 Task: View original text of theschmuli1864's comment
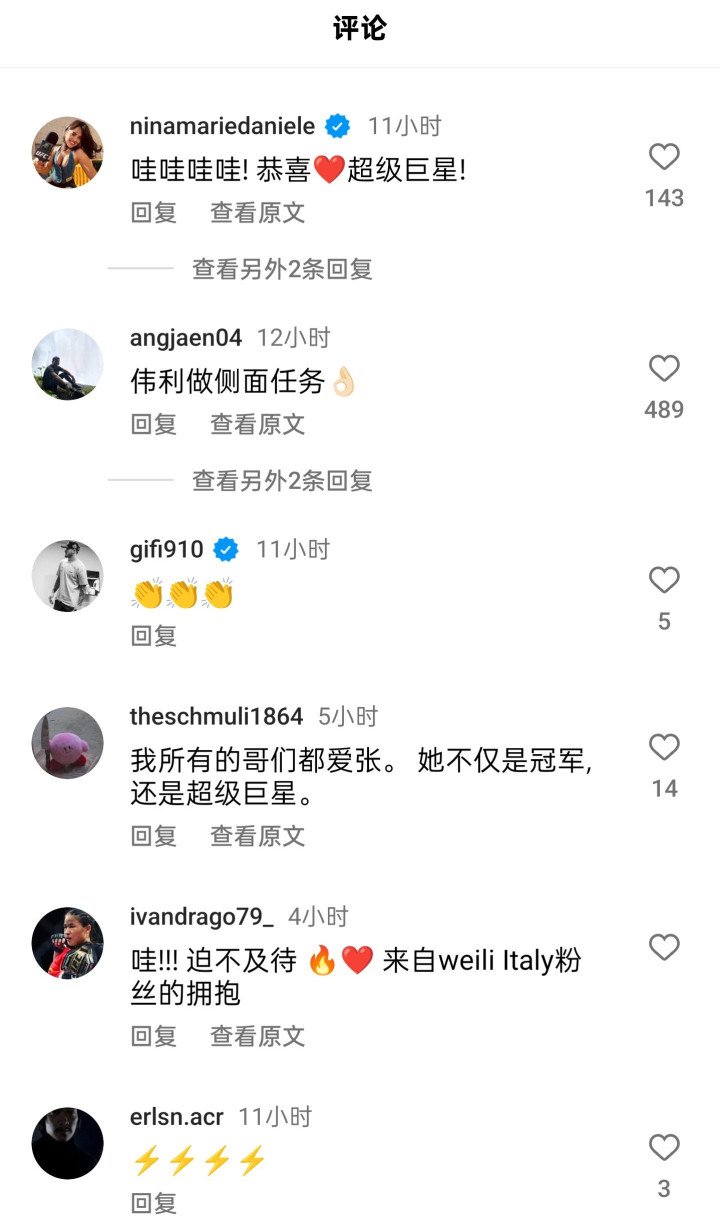[257, 835]
